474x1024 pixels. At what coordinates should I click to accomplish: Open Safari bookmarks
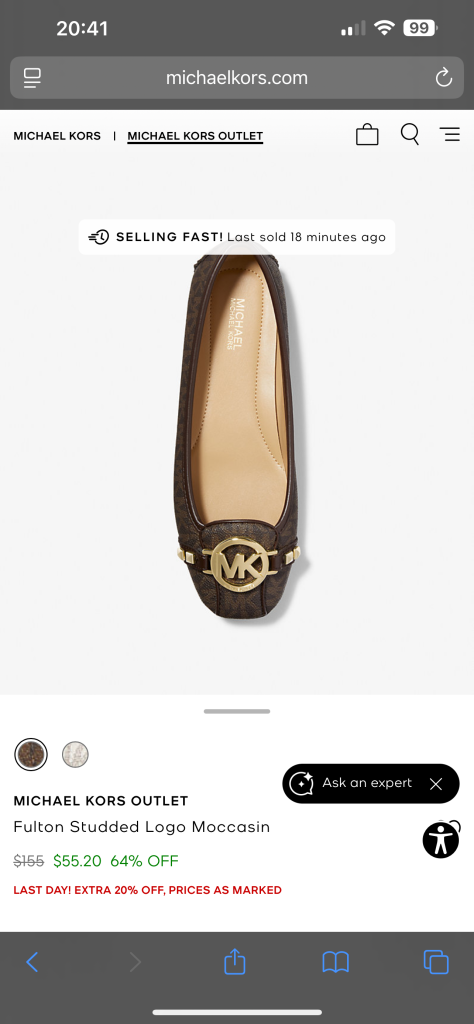(336, 962)
